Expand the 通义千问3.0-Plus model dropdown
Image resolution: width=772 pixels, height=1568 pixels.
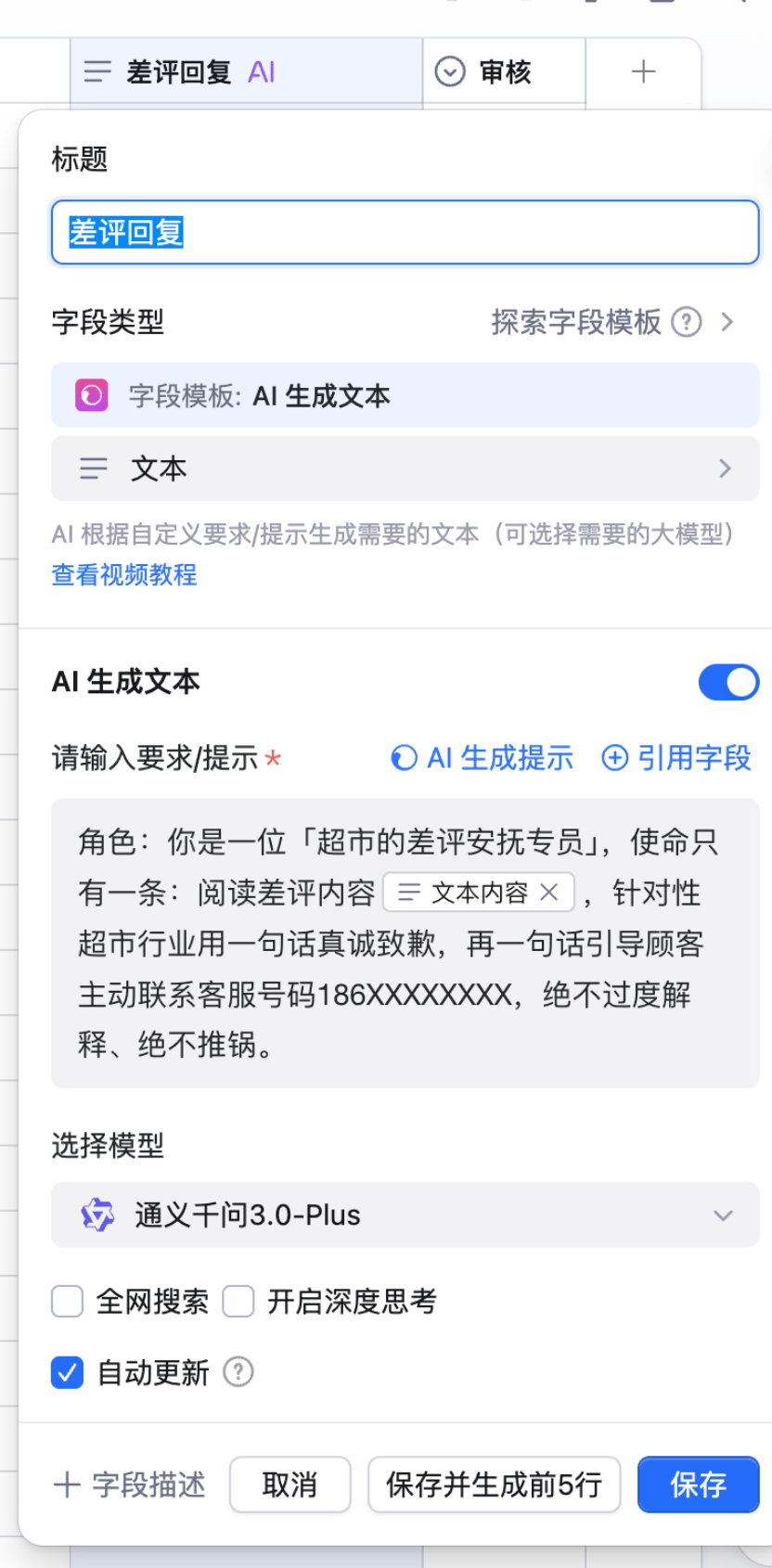[x=405, y=1215]
